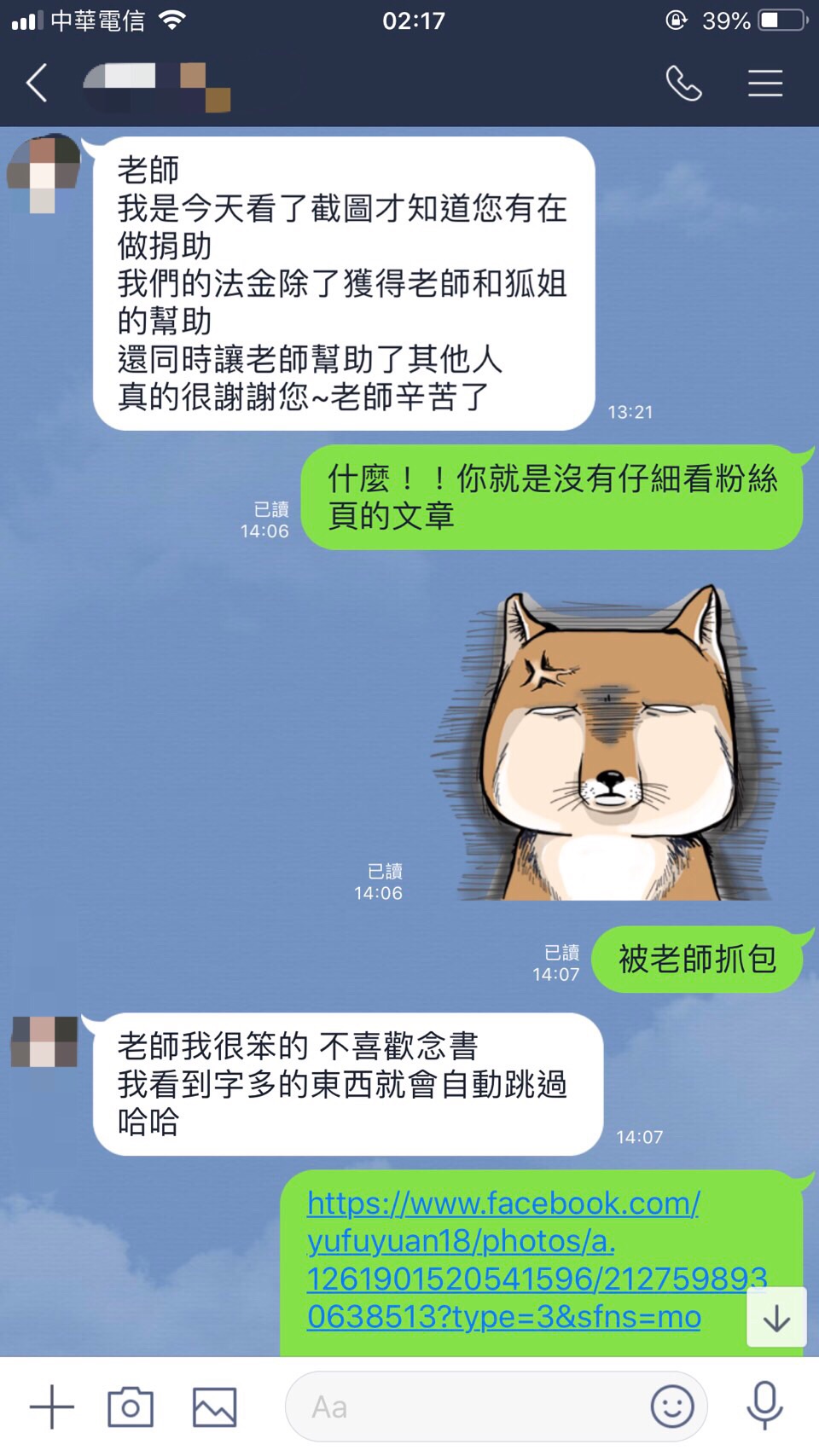
Task: Jump to latest message with down arrow
Action: point(776,1317)
